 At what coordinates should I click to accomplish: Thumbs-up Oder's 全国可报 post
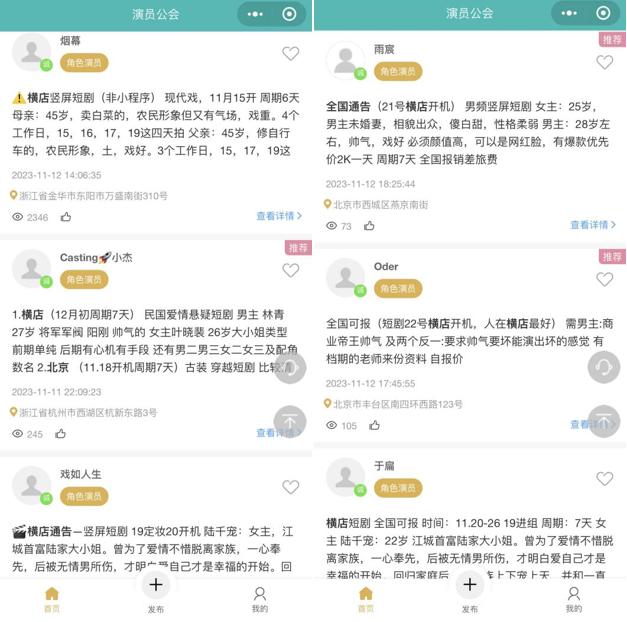[x=375, y=425]
